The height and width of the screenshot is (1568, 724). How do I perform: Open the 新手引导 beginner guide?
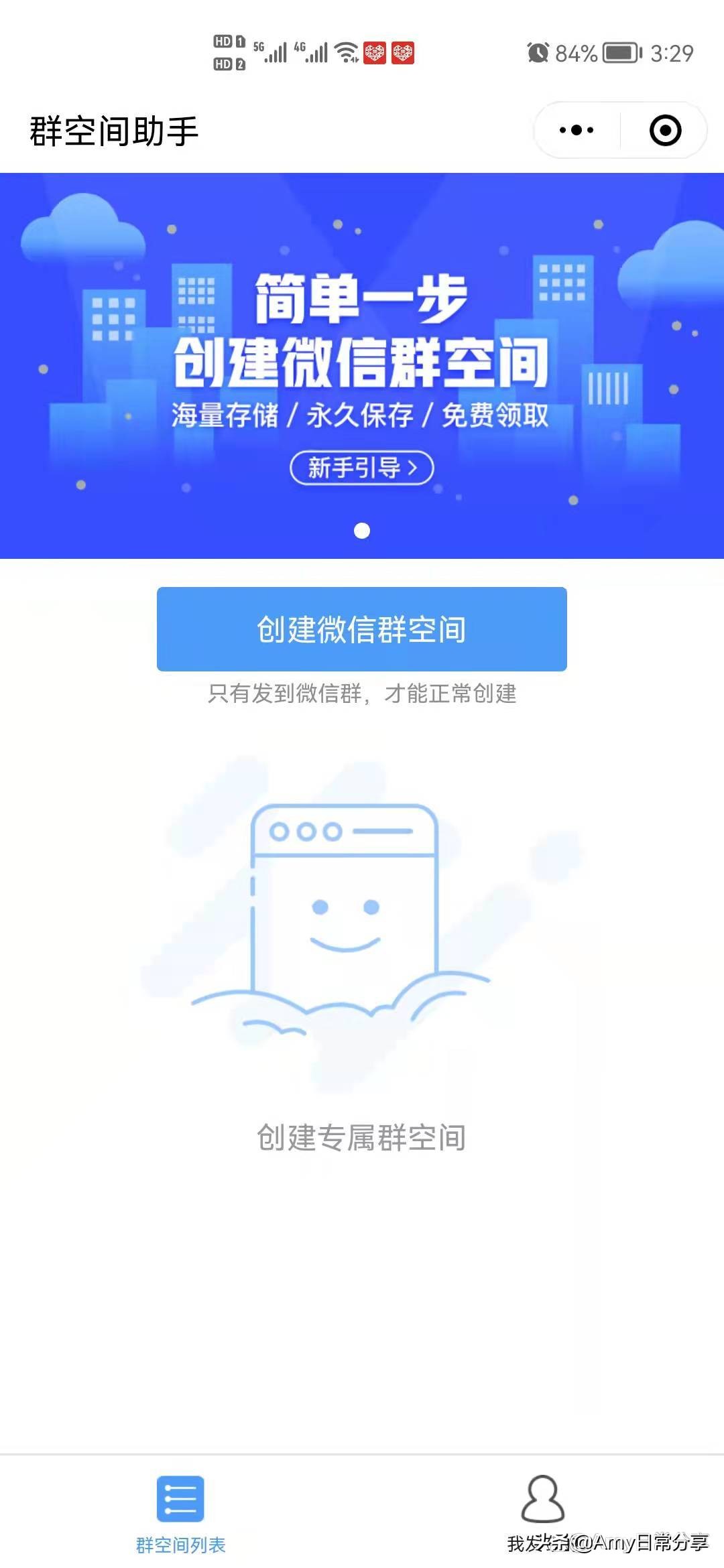[362, 469]
